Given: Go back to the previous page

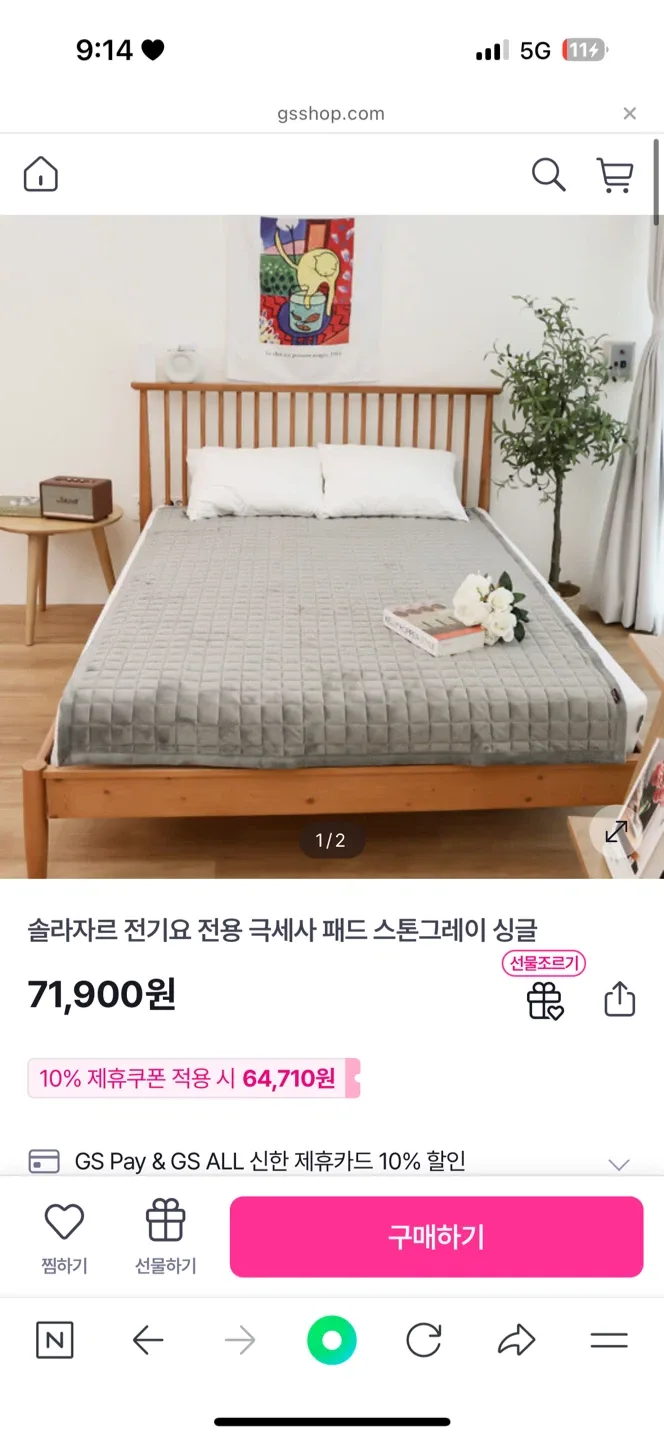Looking at the screenshot, I should tap(148, 1340).
